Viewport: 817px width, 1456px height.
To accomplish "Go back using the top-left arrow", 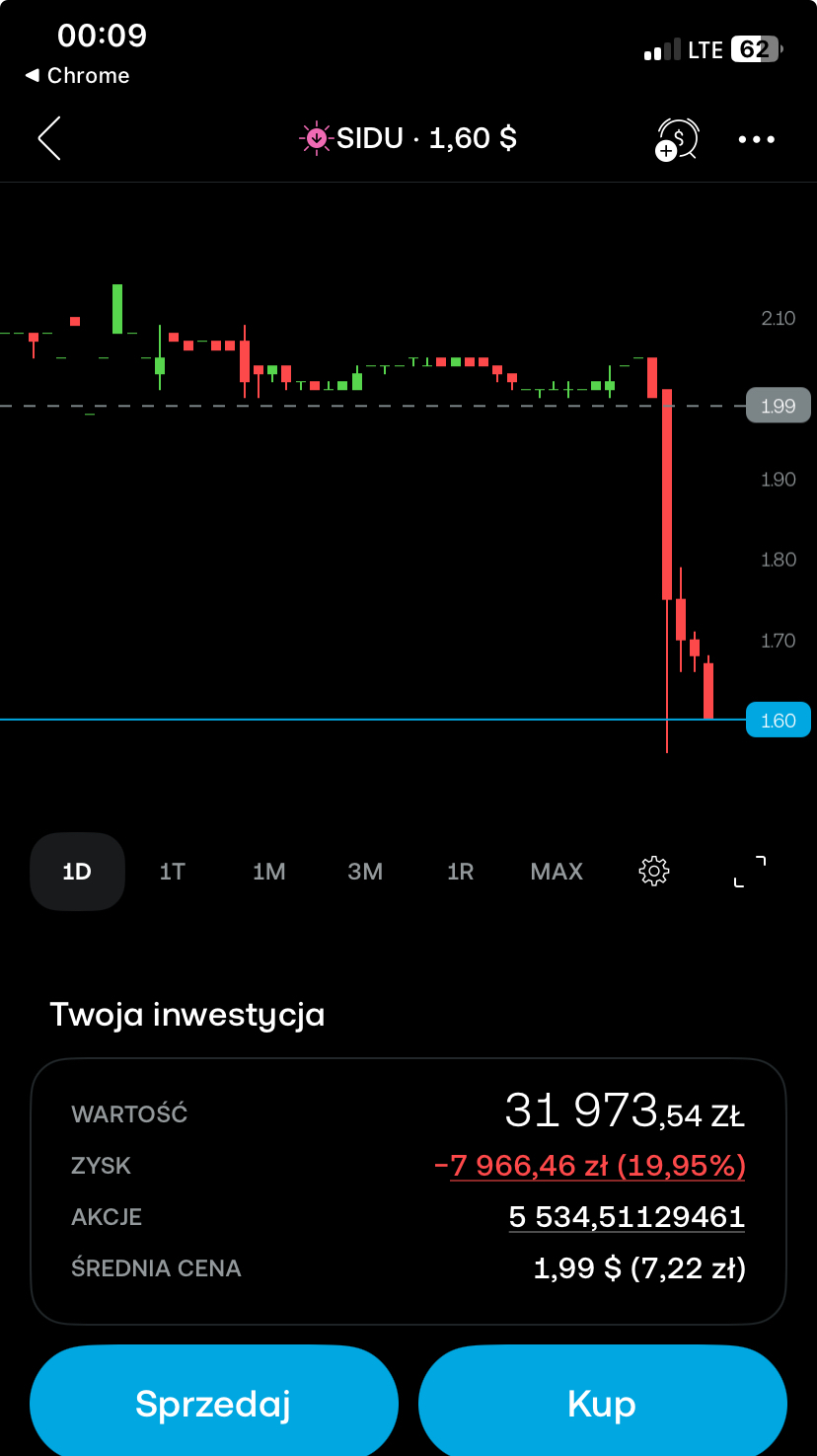I will coord(49,138).
